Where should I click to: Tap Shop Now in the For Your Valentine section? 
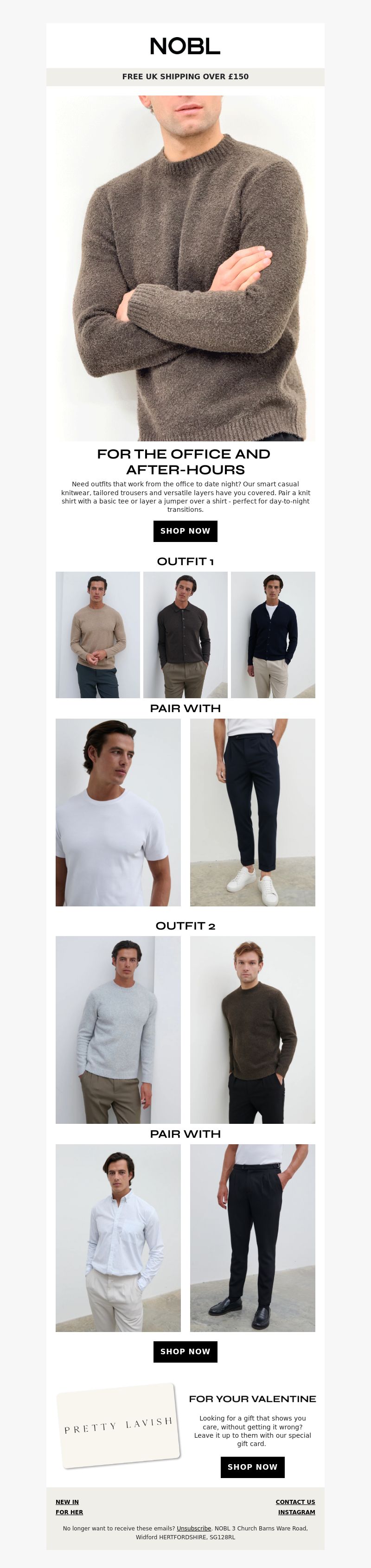click(x=252, y=1467)
